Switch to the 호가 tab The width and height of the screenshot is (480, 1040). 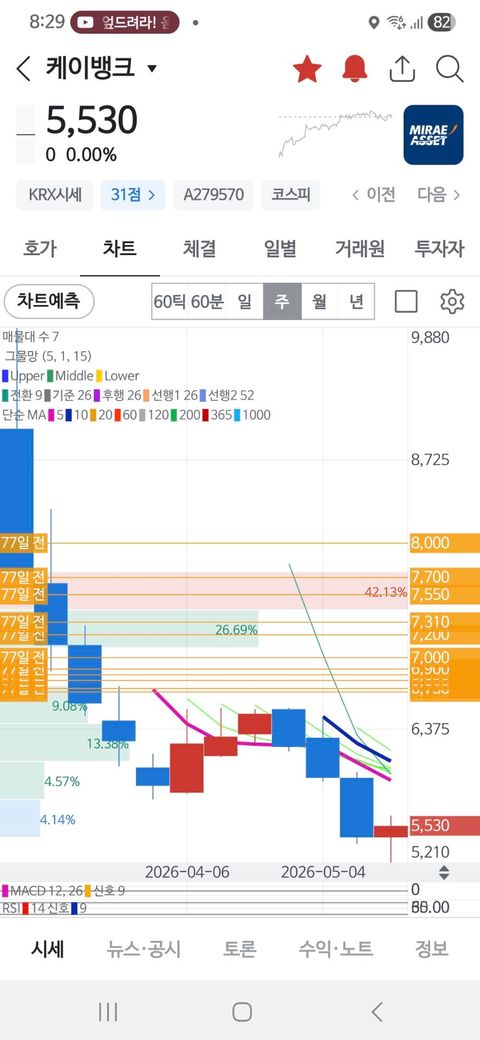[40, 249]
